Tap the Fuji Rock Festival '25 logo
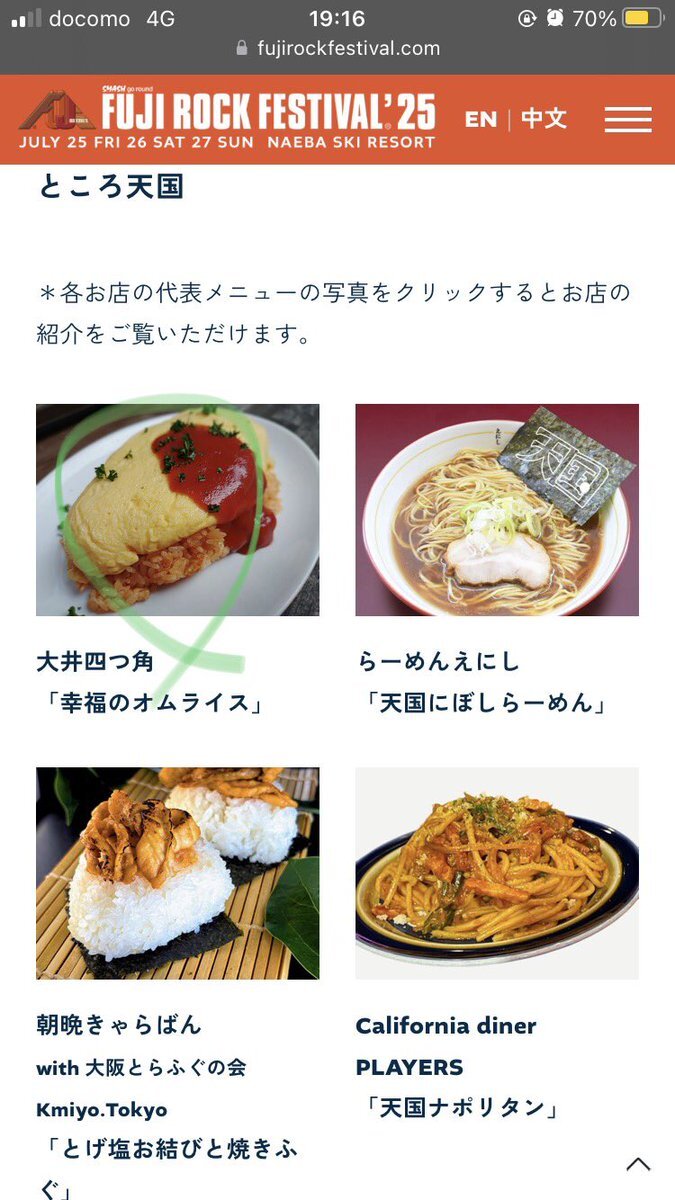 [x=227, y=118]
